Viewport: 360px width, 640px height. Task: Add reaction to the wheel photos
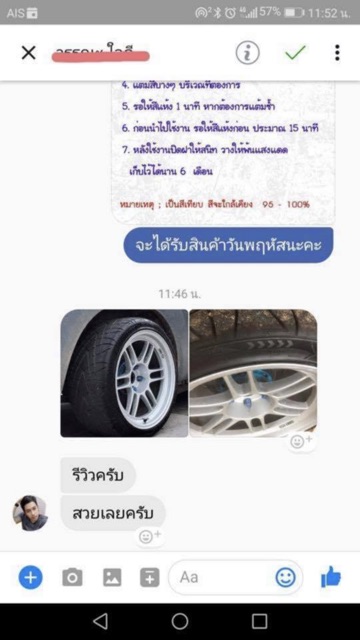(301, 441)
